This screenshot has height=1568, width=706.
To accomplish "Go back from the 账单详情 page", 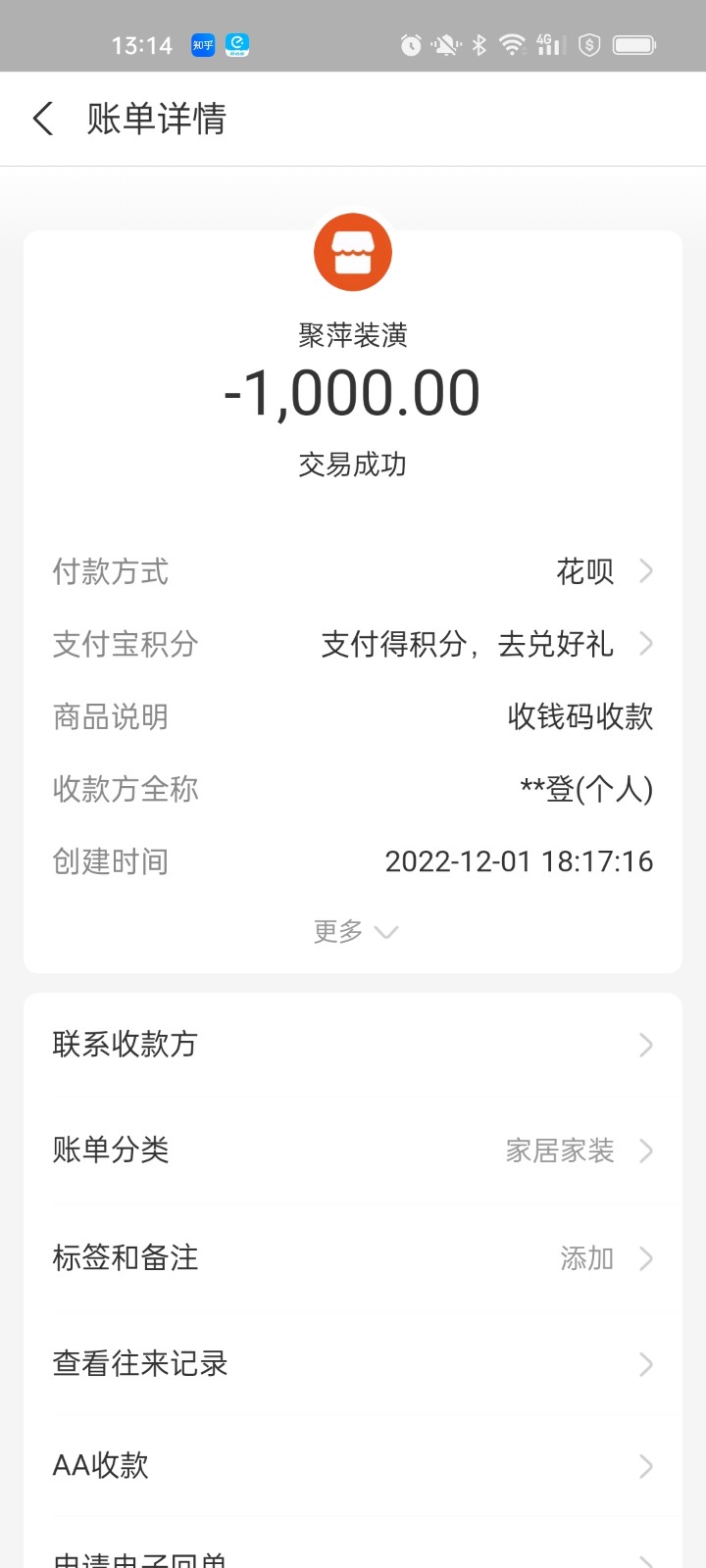I will pyautogui.click(x=43, y=120).
